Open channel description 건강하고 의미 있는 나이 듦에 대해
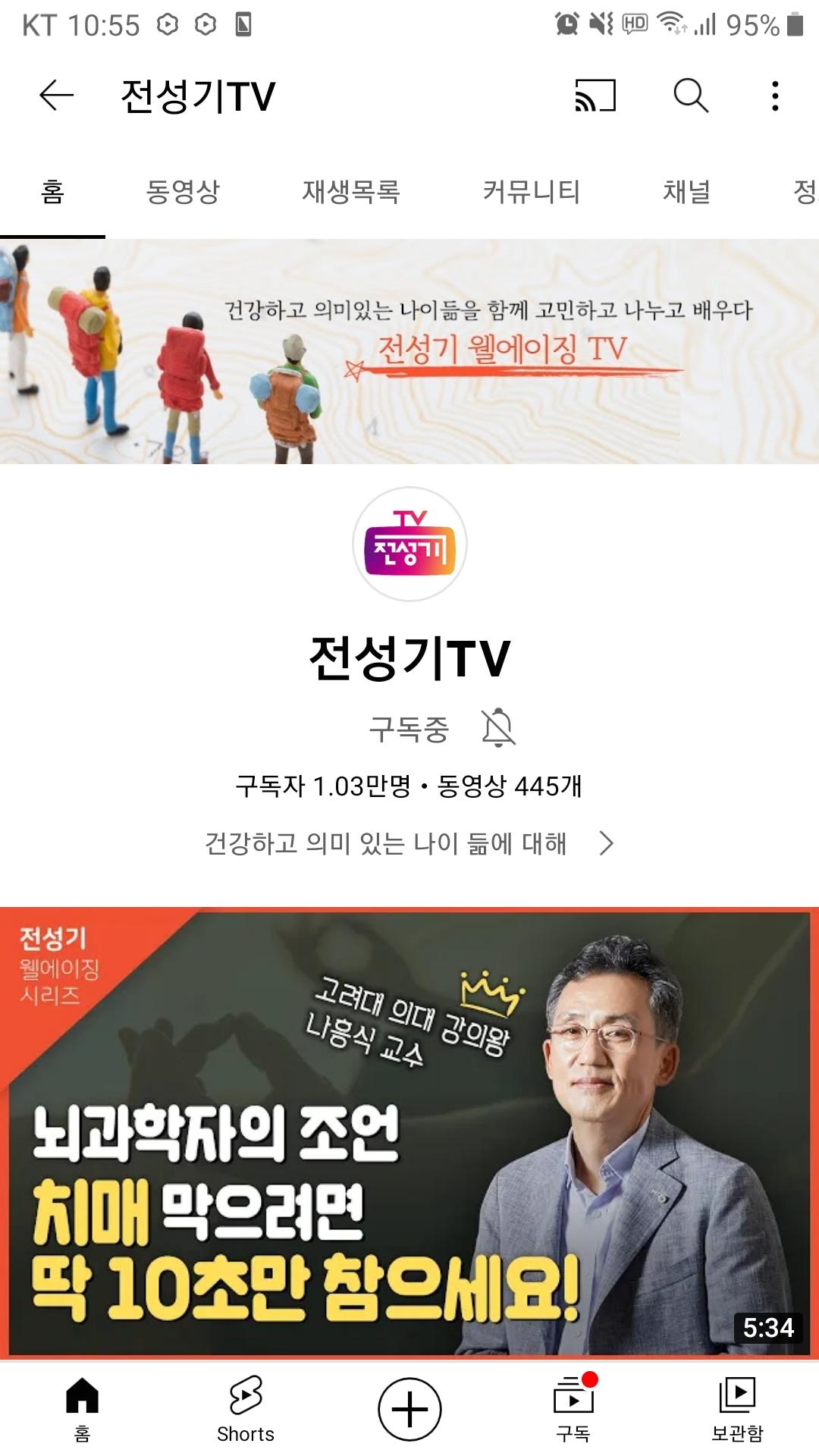 (409, 843)
